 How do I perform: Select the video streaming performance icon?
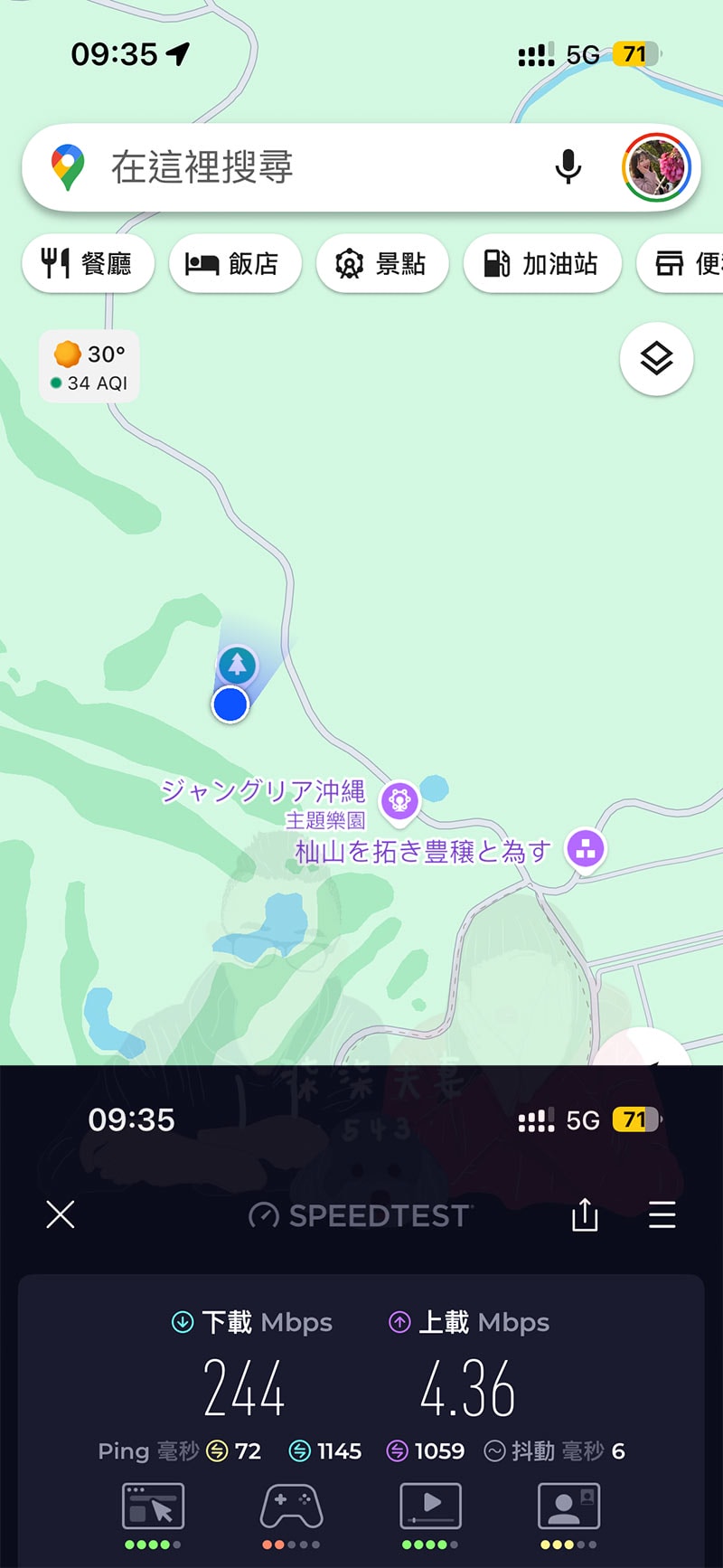(431, 1507)
